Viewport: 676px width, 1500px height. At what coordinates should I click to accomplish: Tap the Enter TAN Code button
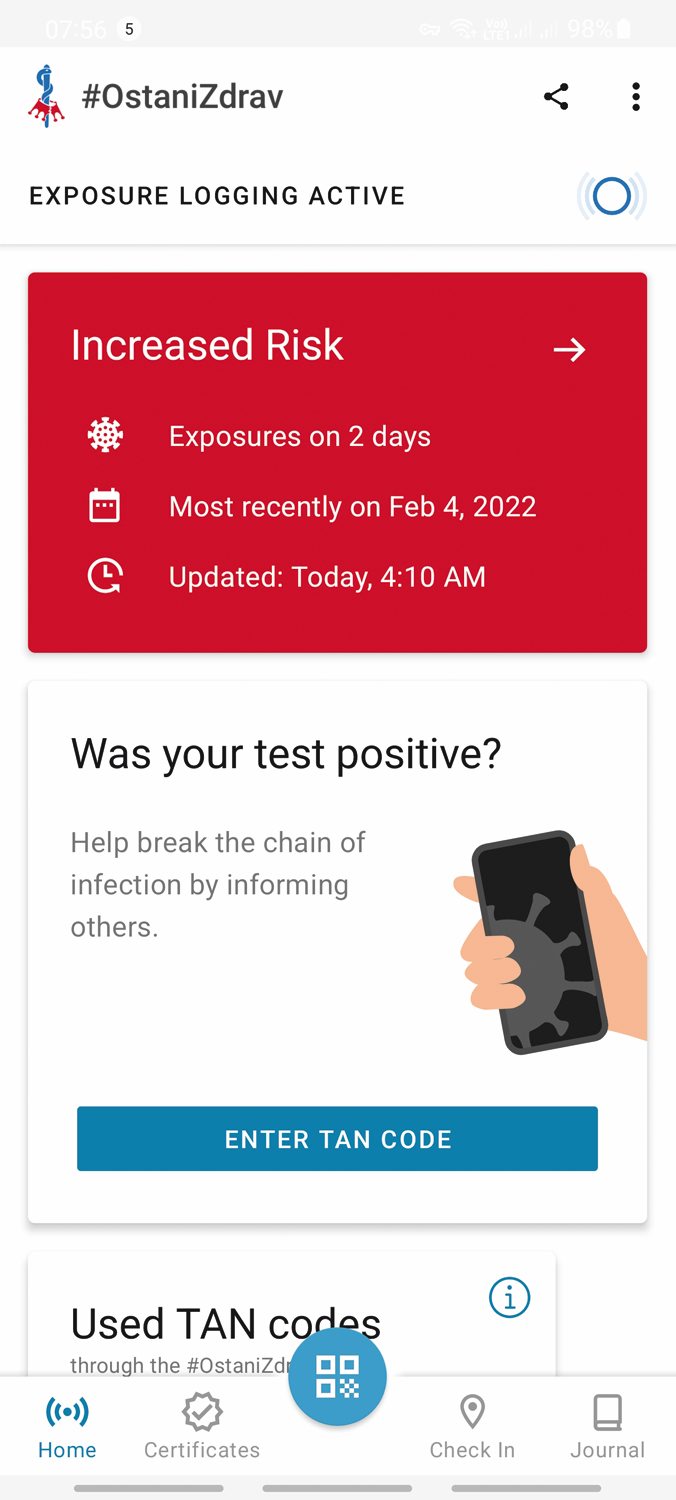click(337, 1139)
